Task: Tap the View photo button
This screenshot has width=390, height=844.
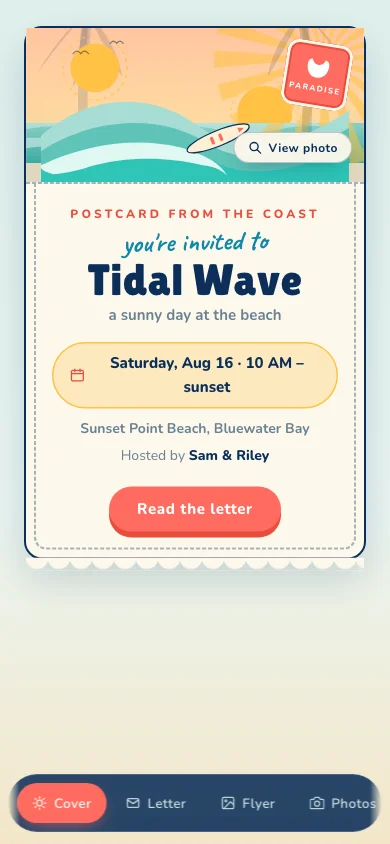Action: tap(293, 148)
